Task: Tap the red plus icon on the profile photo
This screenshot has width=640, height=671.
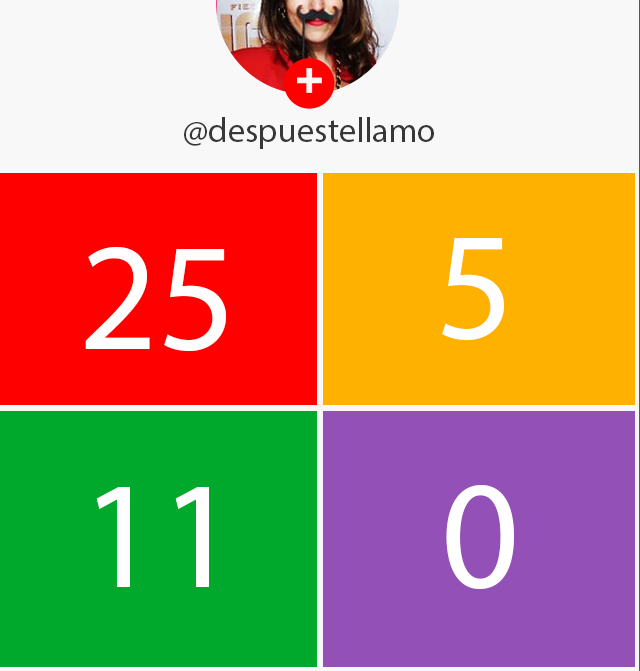Action: [309, 82]
